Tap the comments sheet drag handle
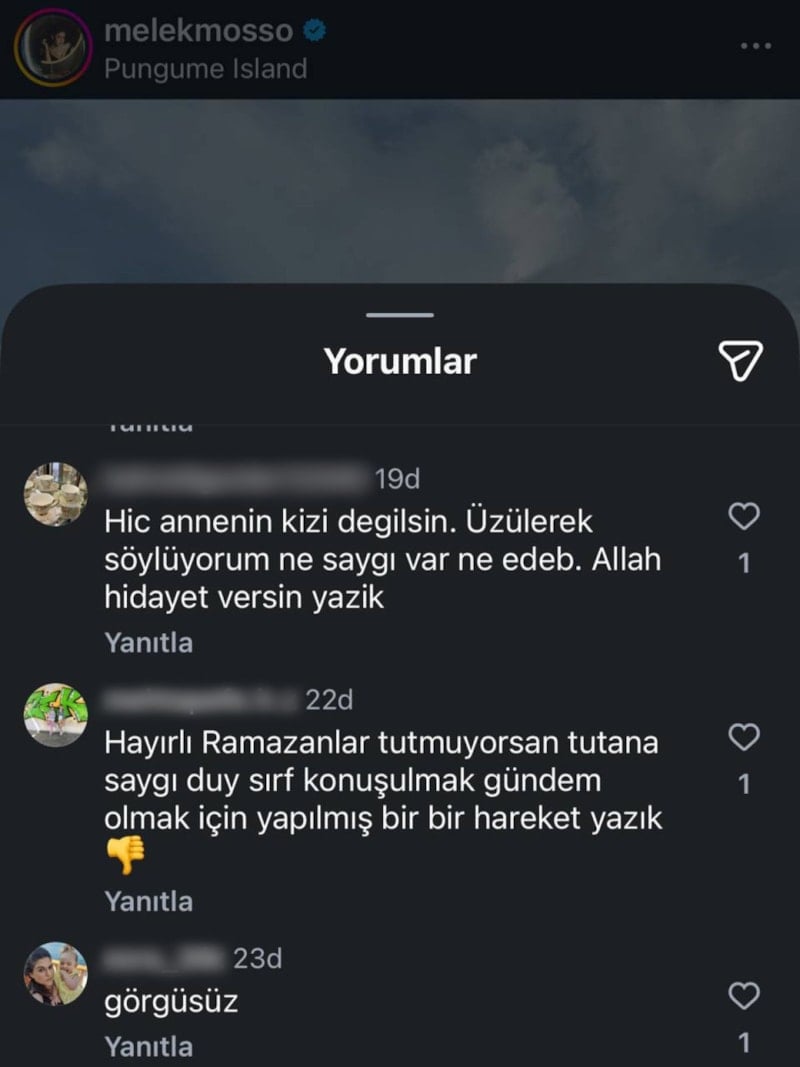This screenshot has width=800, height=1067. click(399, 315)
